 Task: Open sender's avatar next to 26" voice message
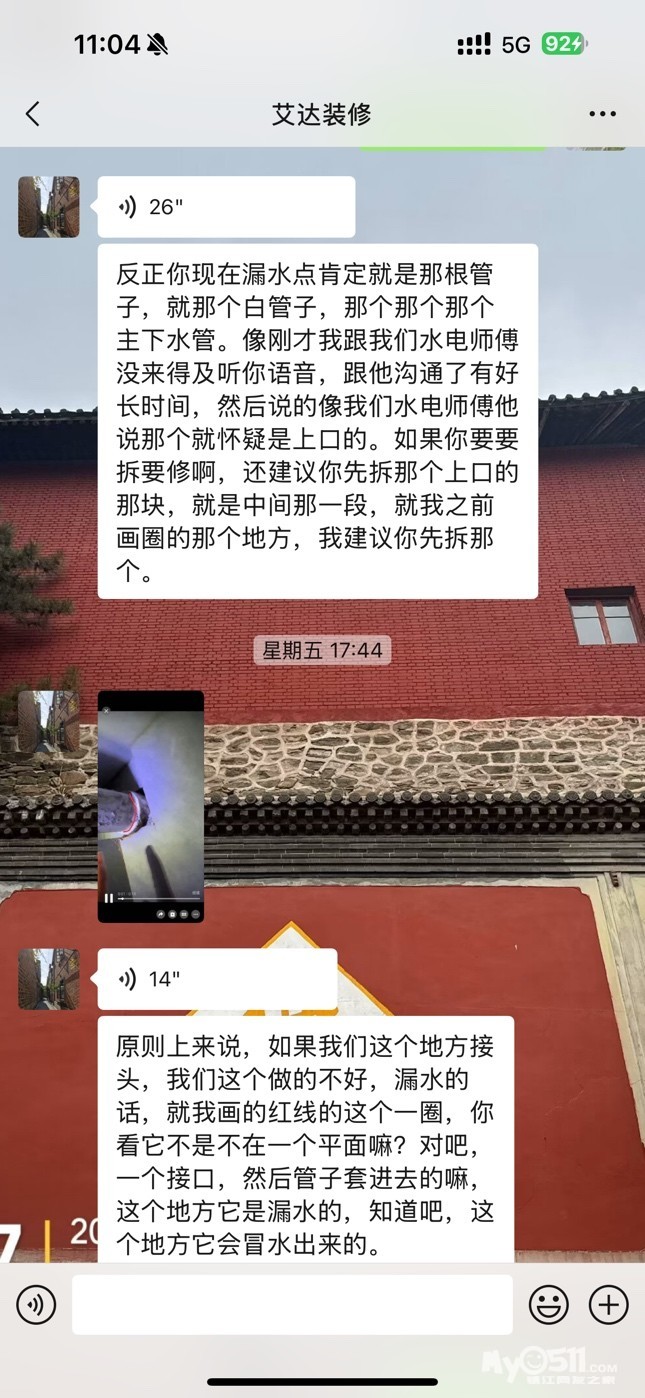[49, 207]
